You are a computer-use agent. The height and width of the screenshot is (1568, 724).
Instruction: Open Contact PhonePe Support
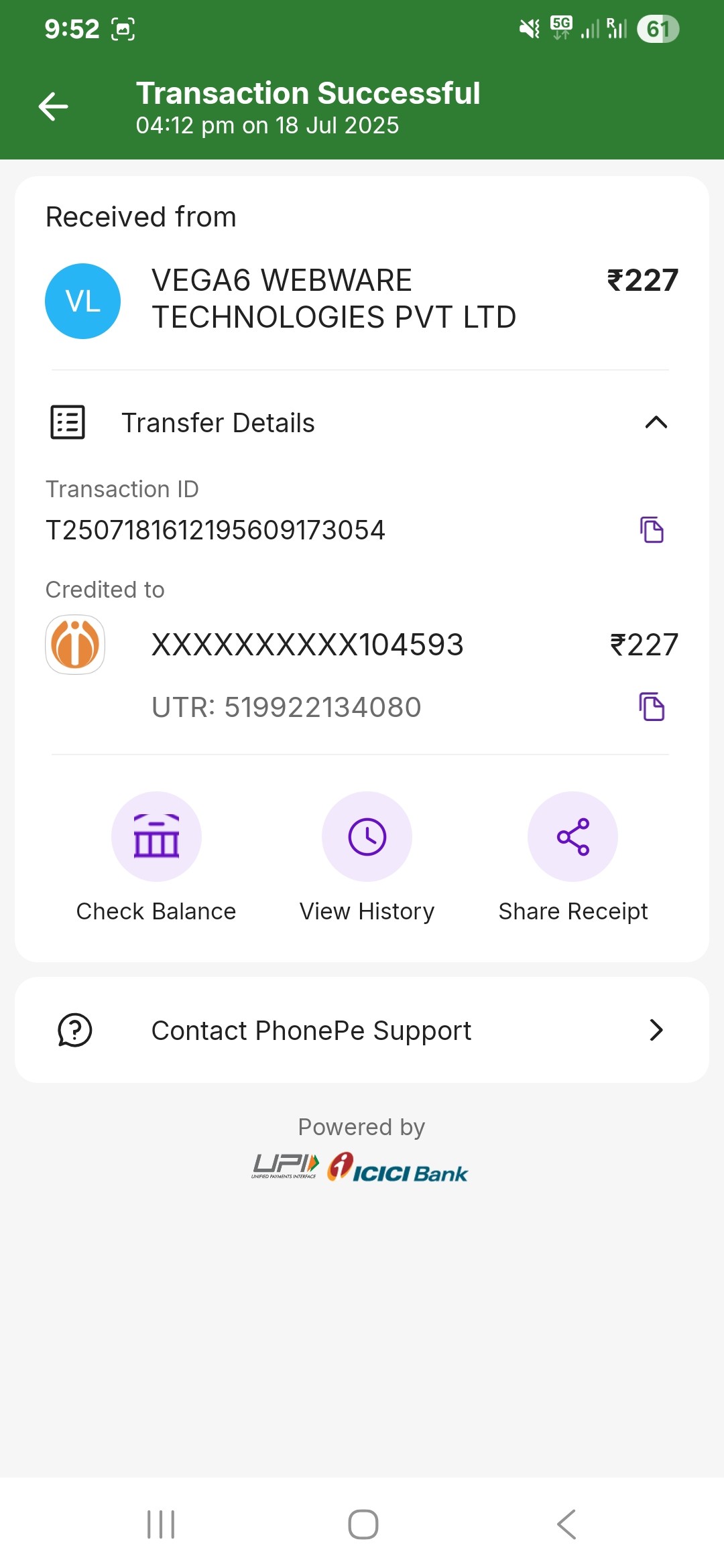tap(362, 1030)
